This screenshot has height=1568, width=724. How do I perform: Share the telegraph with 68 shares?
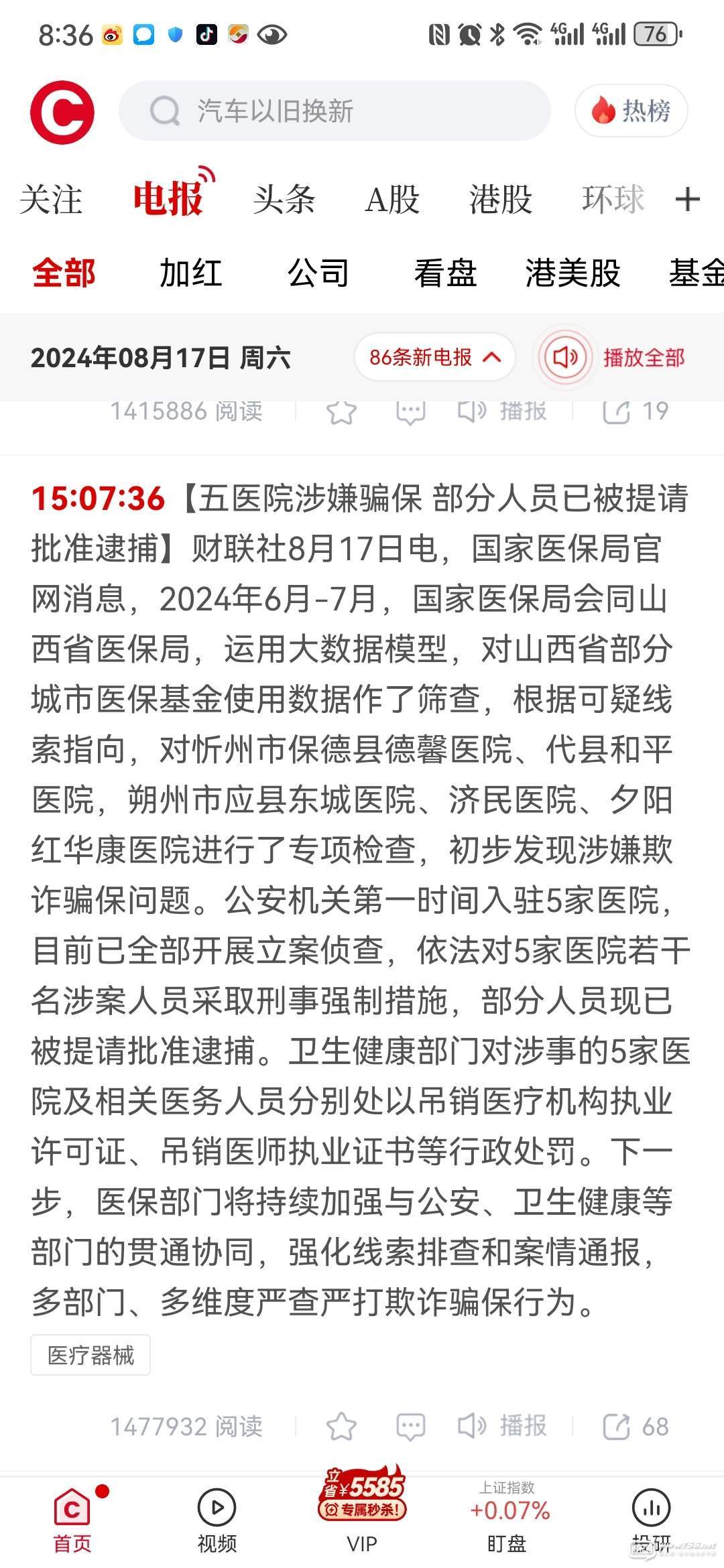tap(636, 1427)
